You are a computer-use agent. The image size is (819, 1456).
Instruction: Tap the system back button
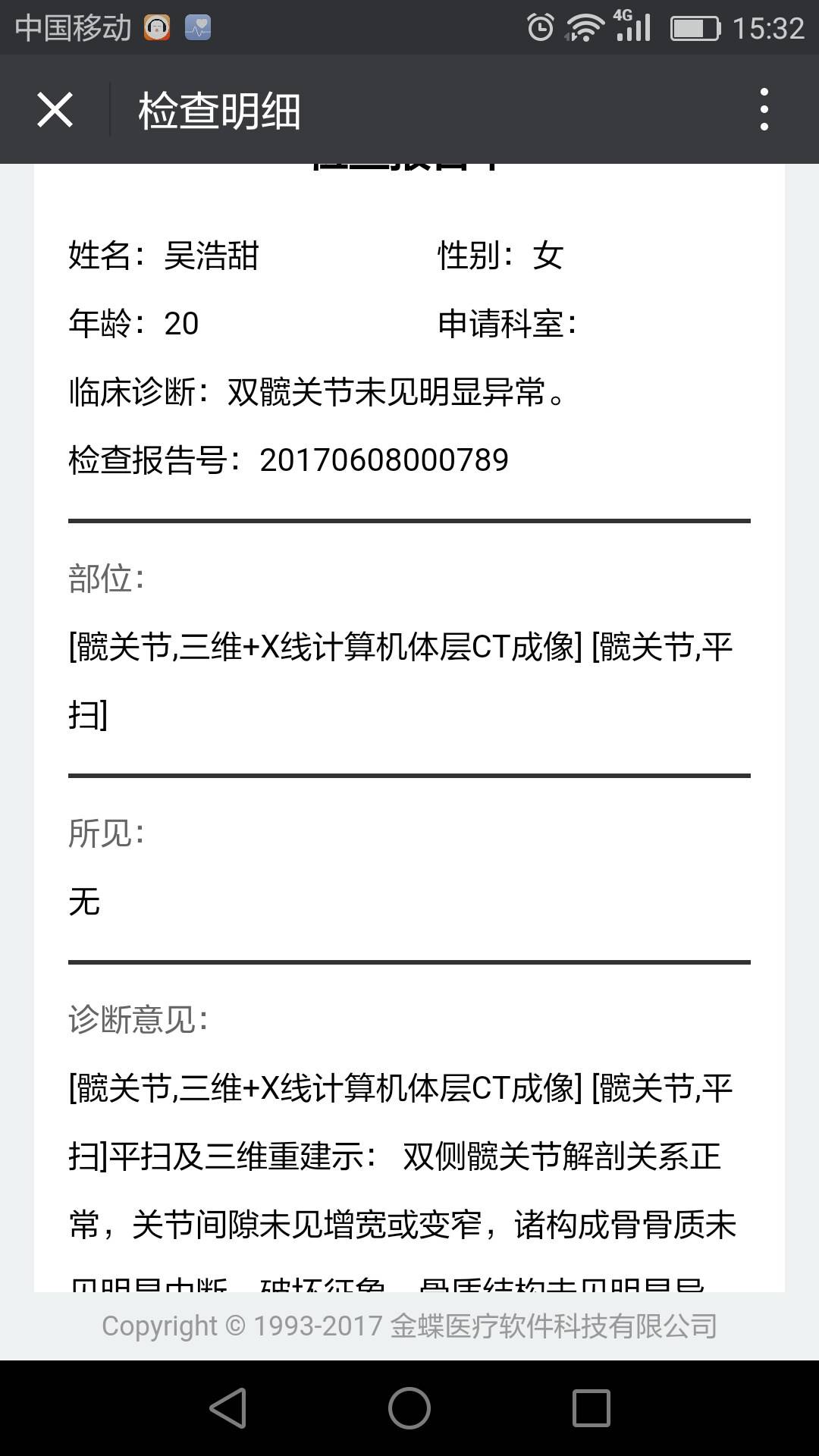click(x=227, y=1408)
